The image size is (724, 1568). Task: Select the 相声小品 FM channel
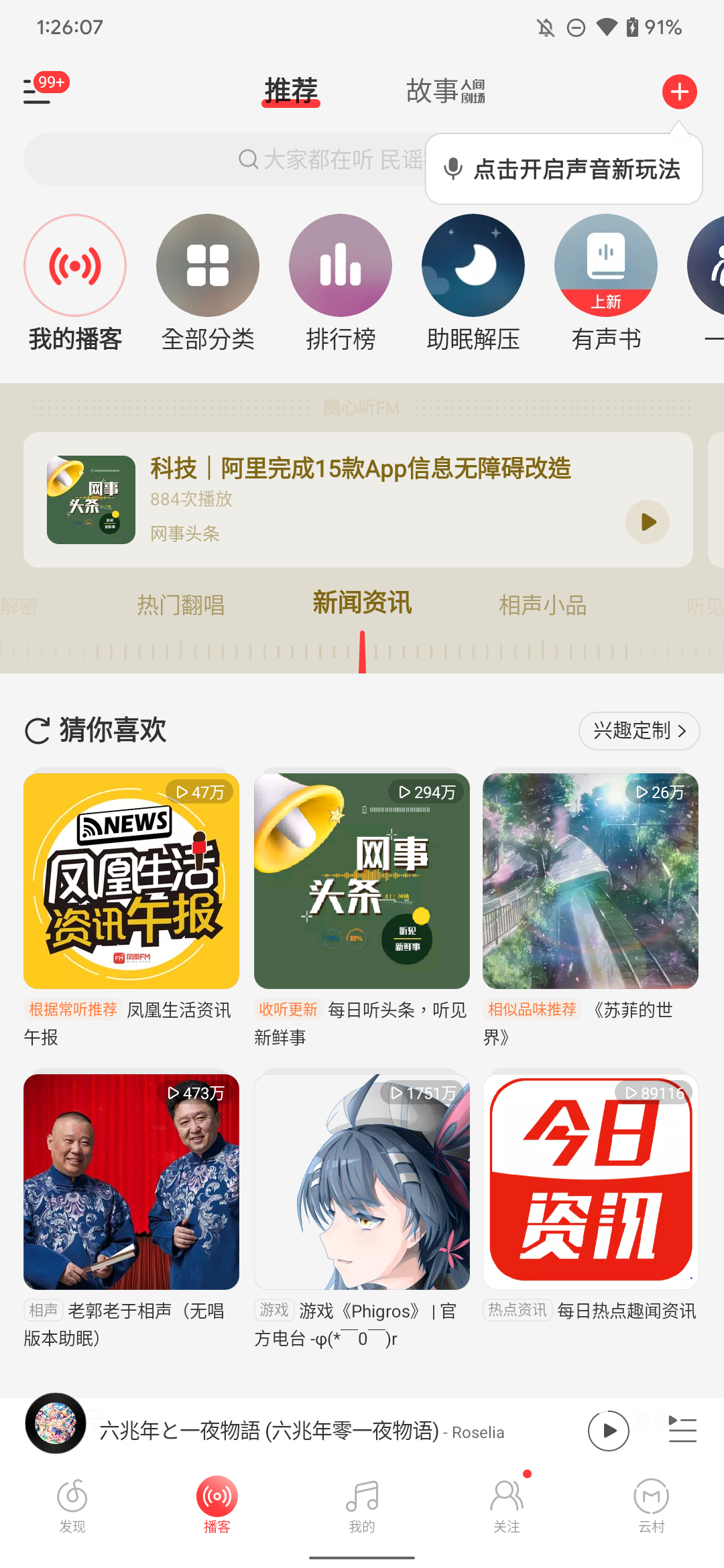(x=543, y=605)
